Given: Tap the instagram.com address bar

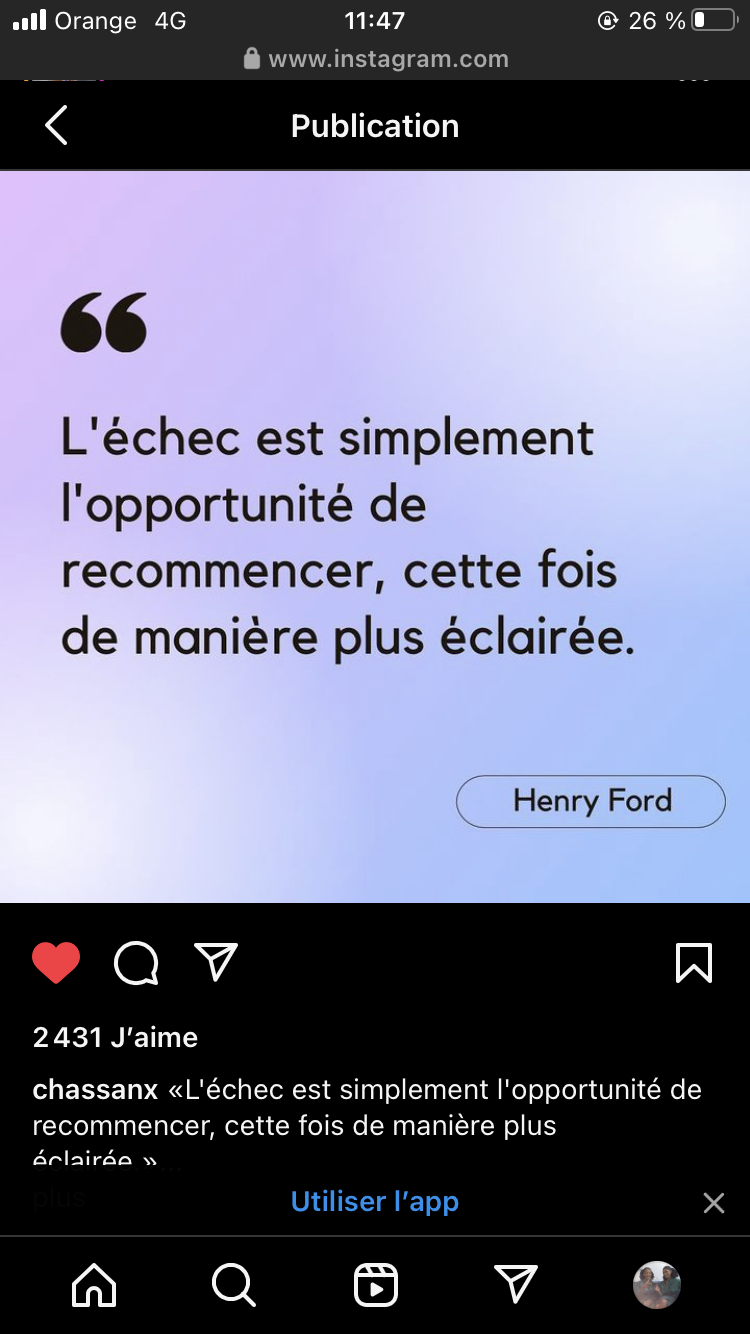Looking at the screenshot, I should [x=375, y=59].
